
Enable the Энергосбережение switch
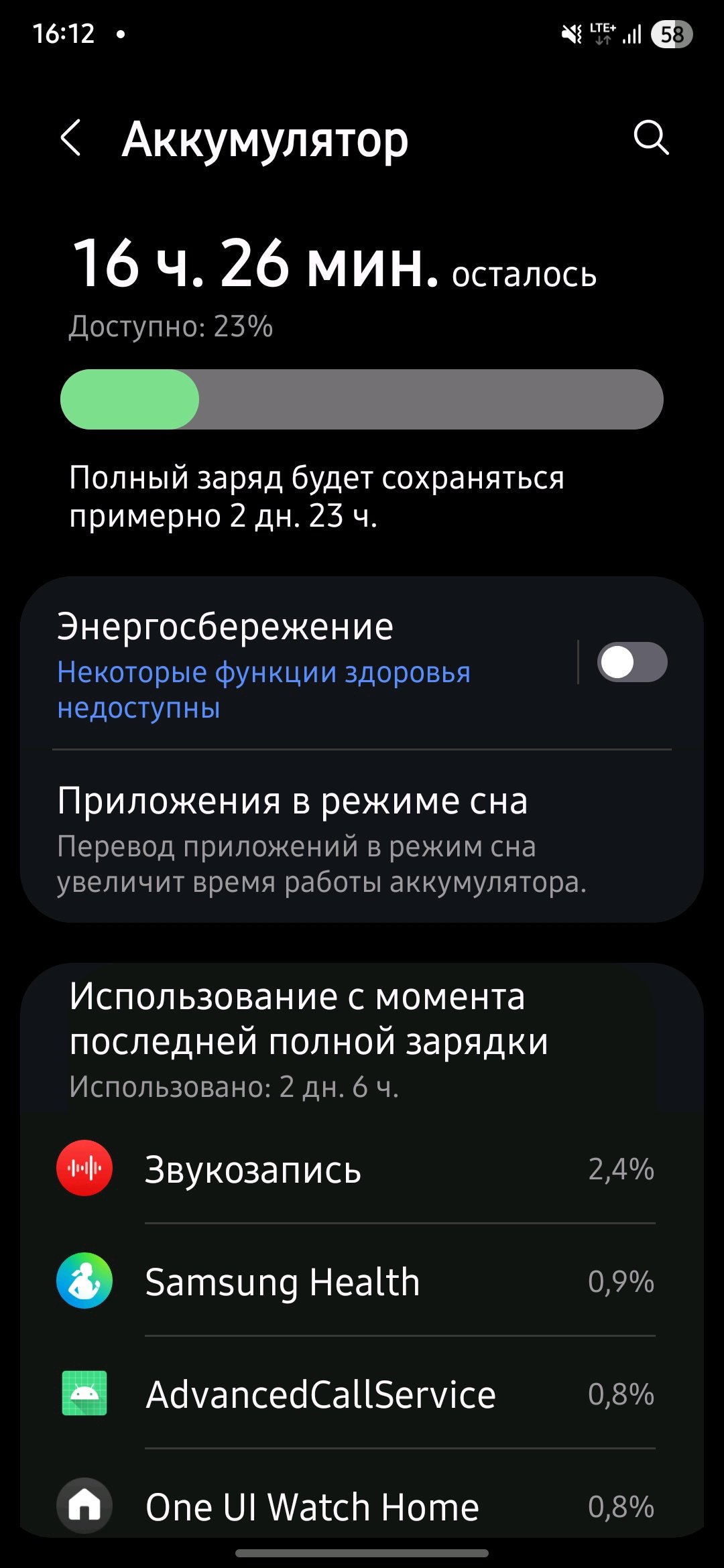pyautogui.click(x=631, y=663)
